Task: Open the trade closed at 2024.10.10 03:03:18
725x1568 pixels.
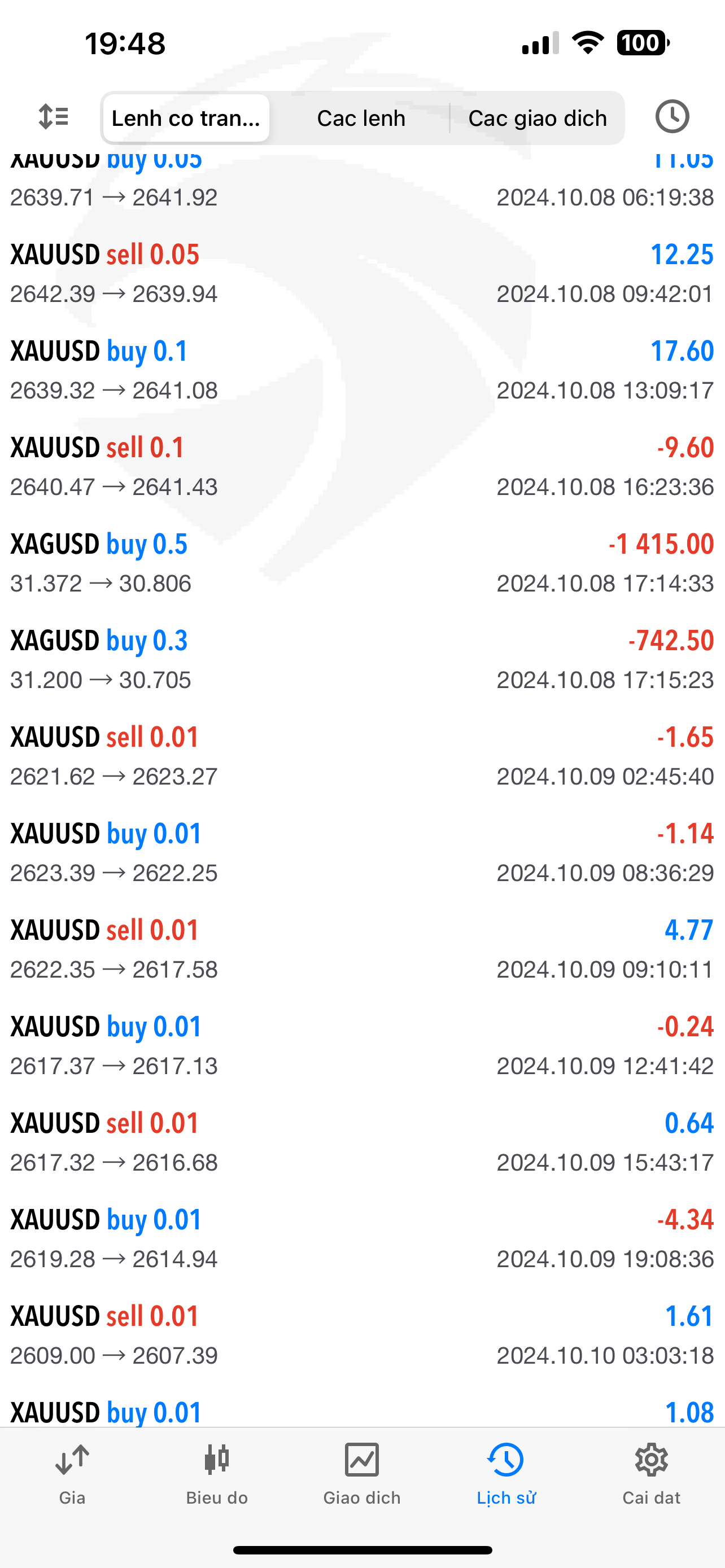Action: [x=362, y=1335]
